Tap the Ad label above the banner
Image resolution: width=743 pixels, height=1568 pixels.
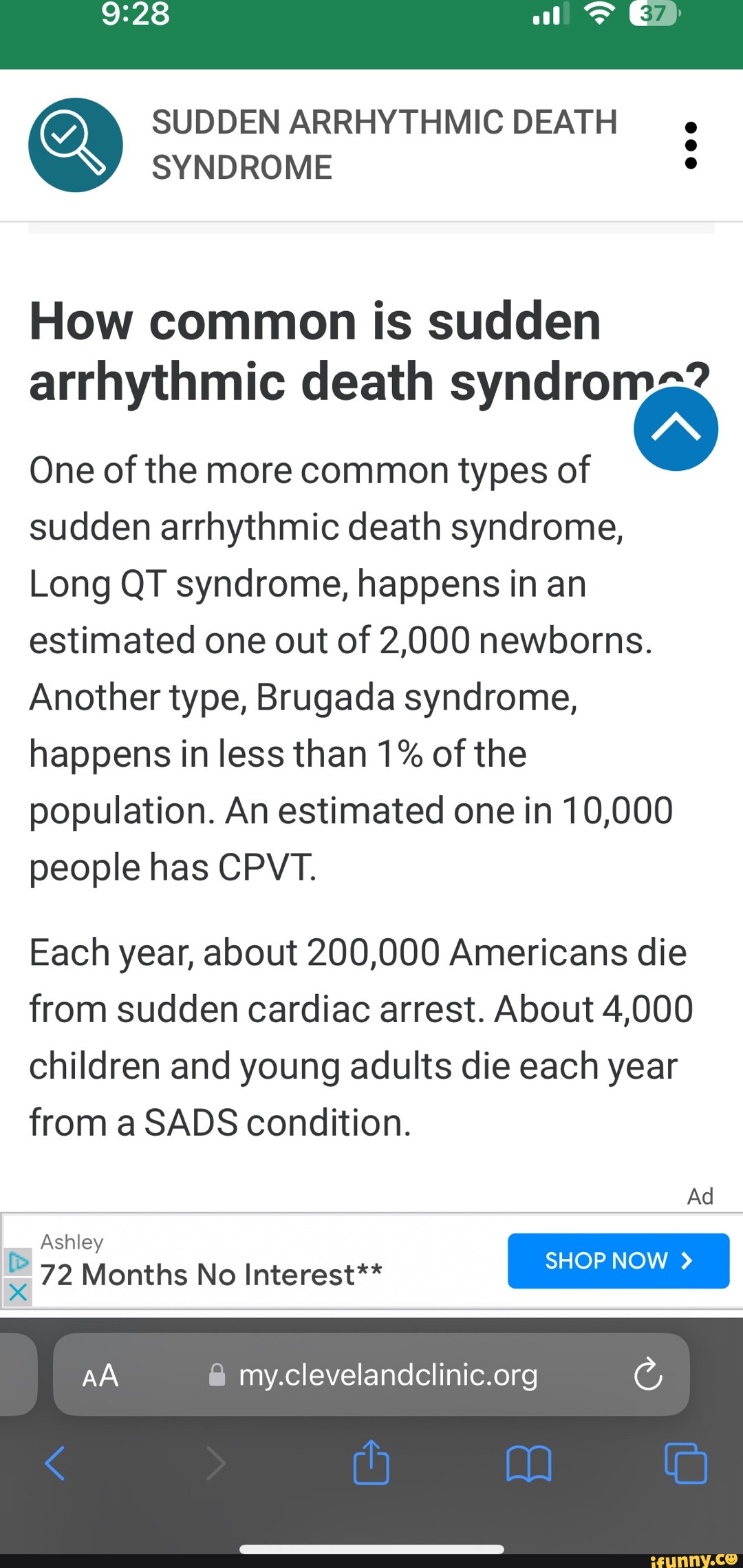[x=701, y=1196]
